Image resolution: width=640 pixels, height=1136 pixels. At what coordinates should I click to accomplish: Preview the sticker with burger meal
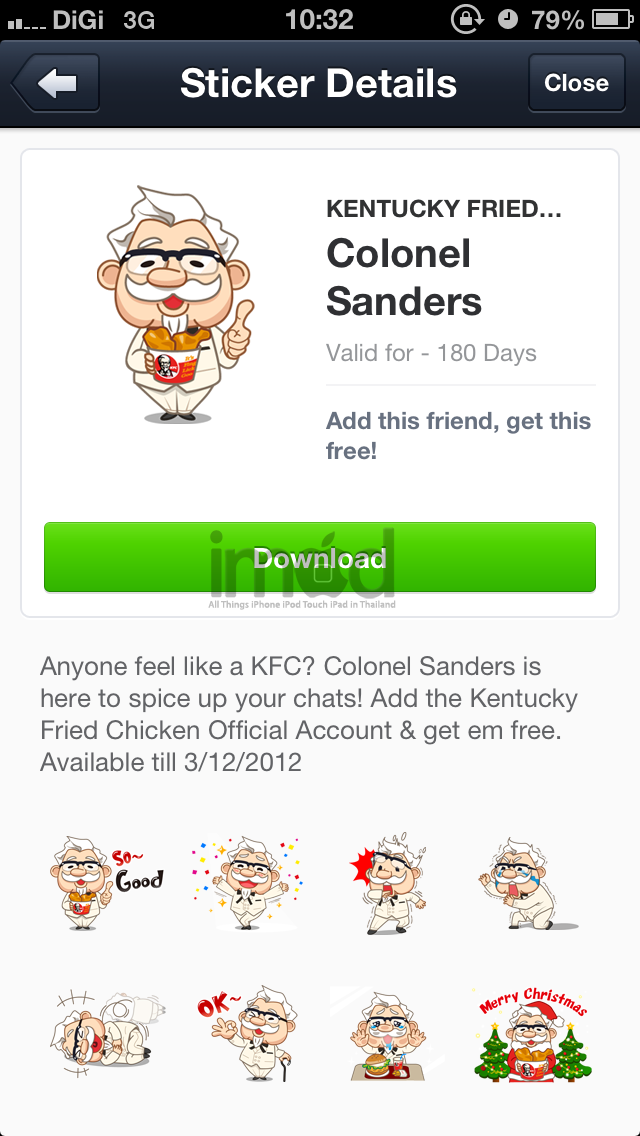(391, 1032)
